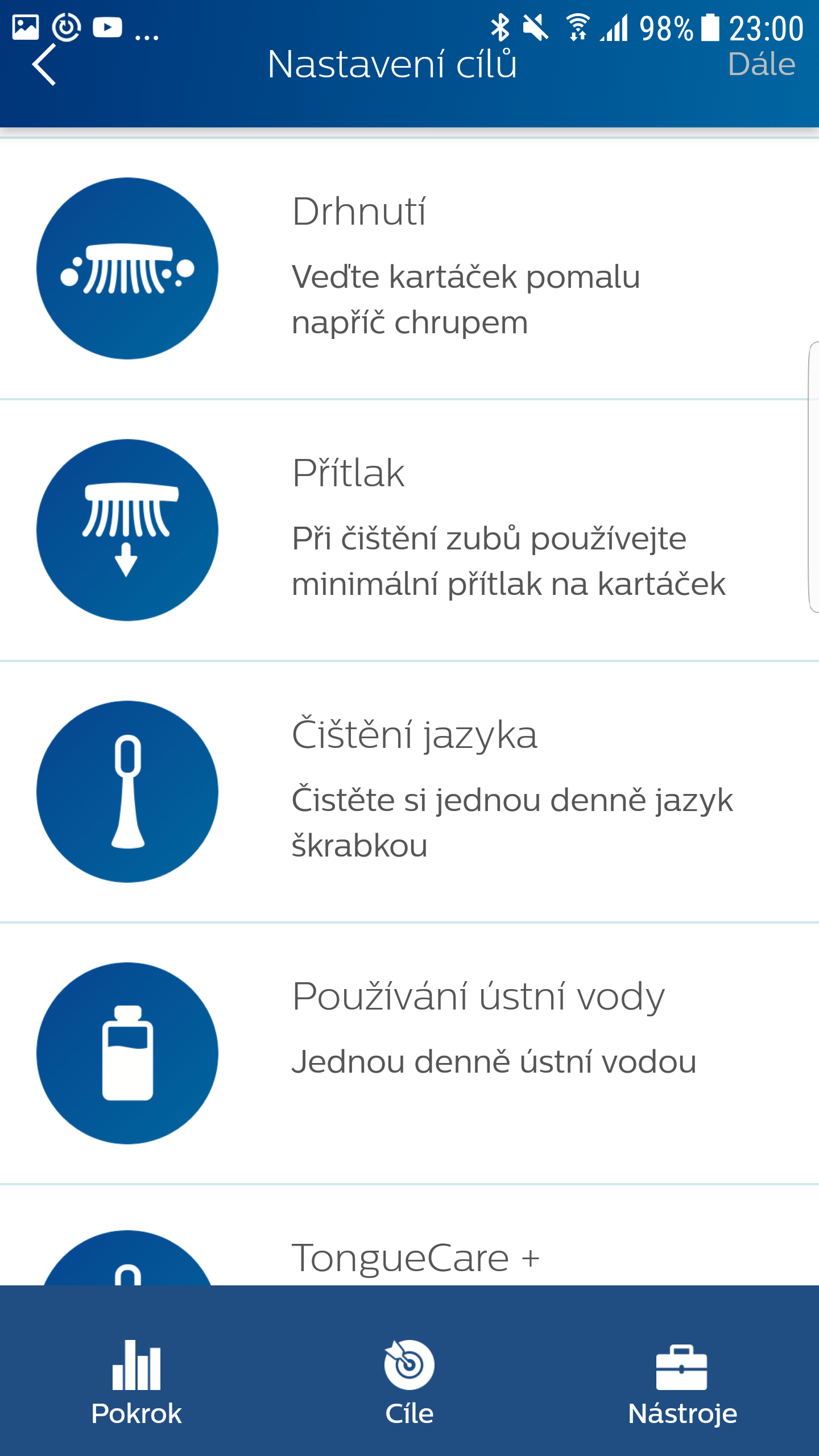Switch to the Cíle tab
819x1456 pixels.
(409, 1382)
